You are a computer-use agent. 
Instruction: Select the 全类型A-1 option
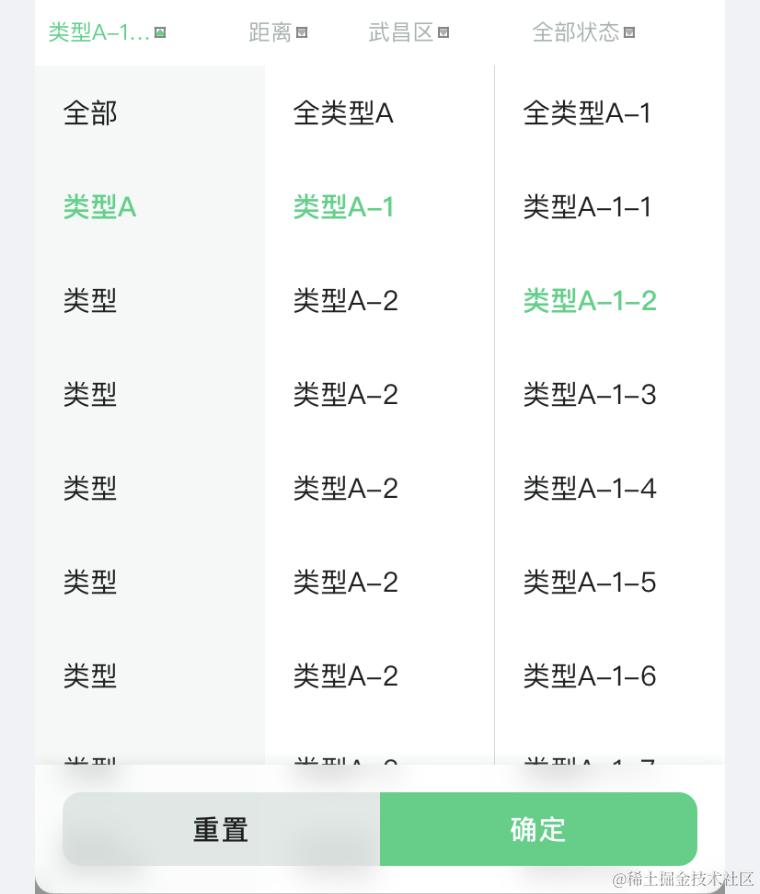point(587,113)
